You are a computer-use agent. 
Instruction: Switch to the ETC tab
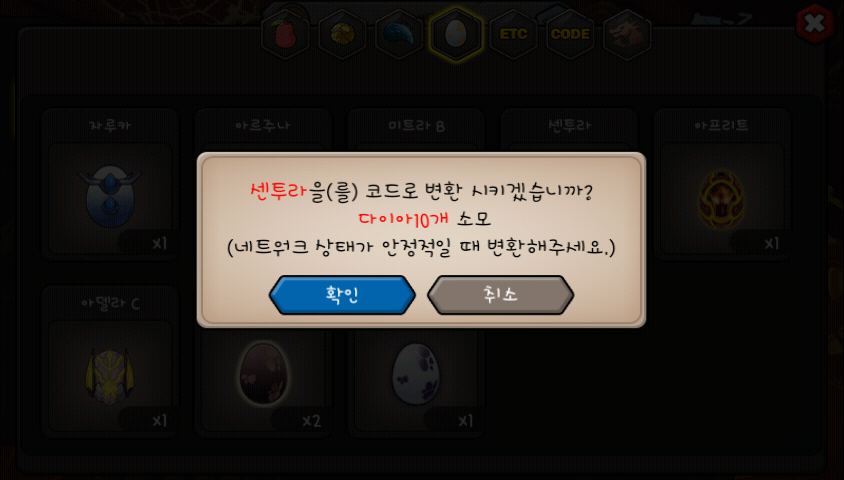[x=513, y=33]
